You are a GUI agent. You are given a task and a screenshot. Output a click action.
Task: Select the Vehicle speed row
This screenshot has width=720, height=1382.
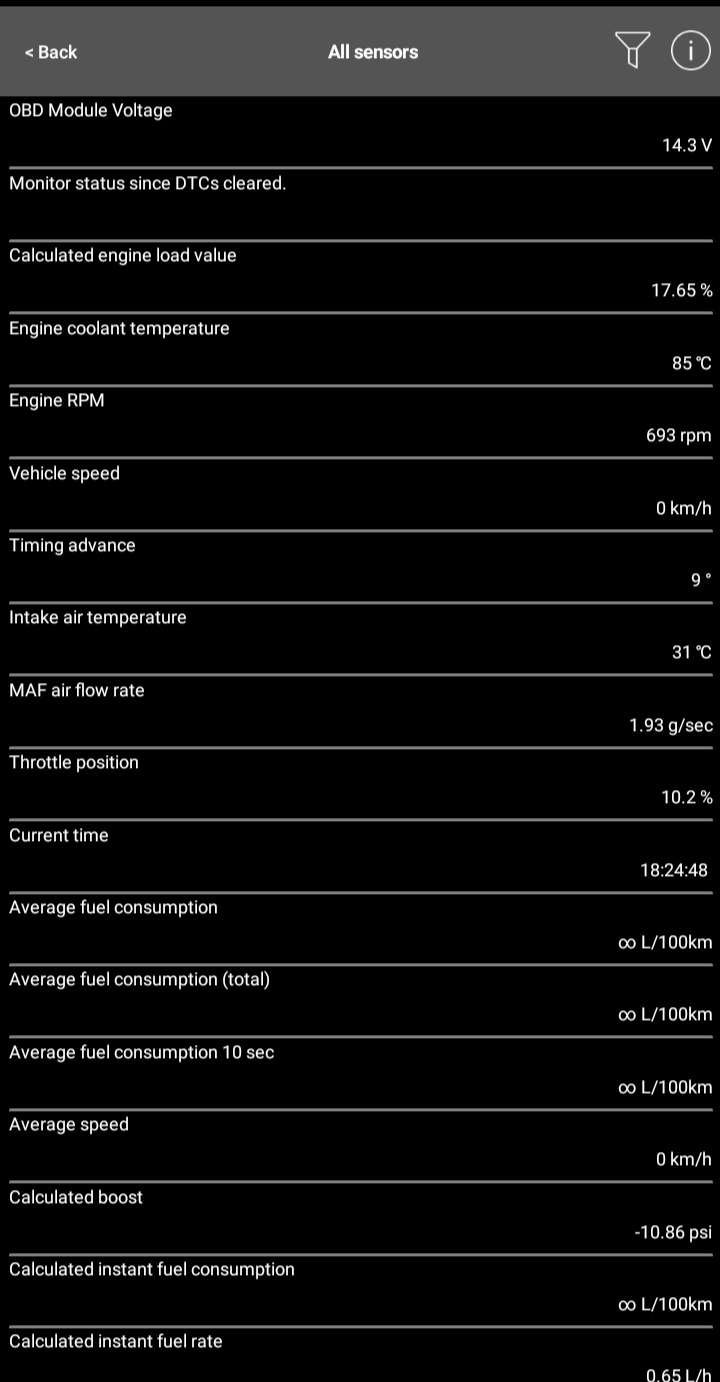coord(360,495)
